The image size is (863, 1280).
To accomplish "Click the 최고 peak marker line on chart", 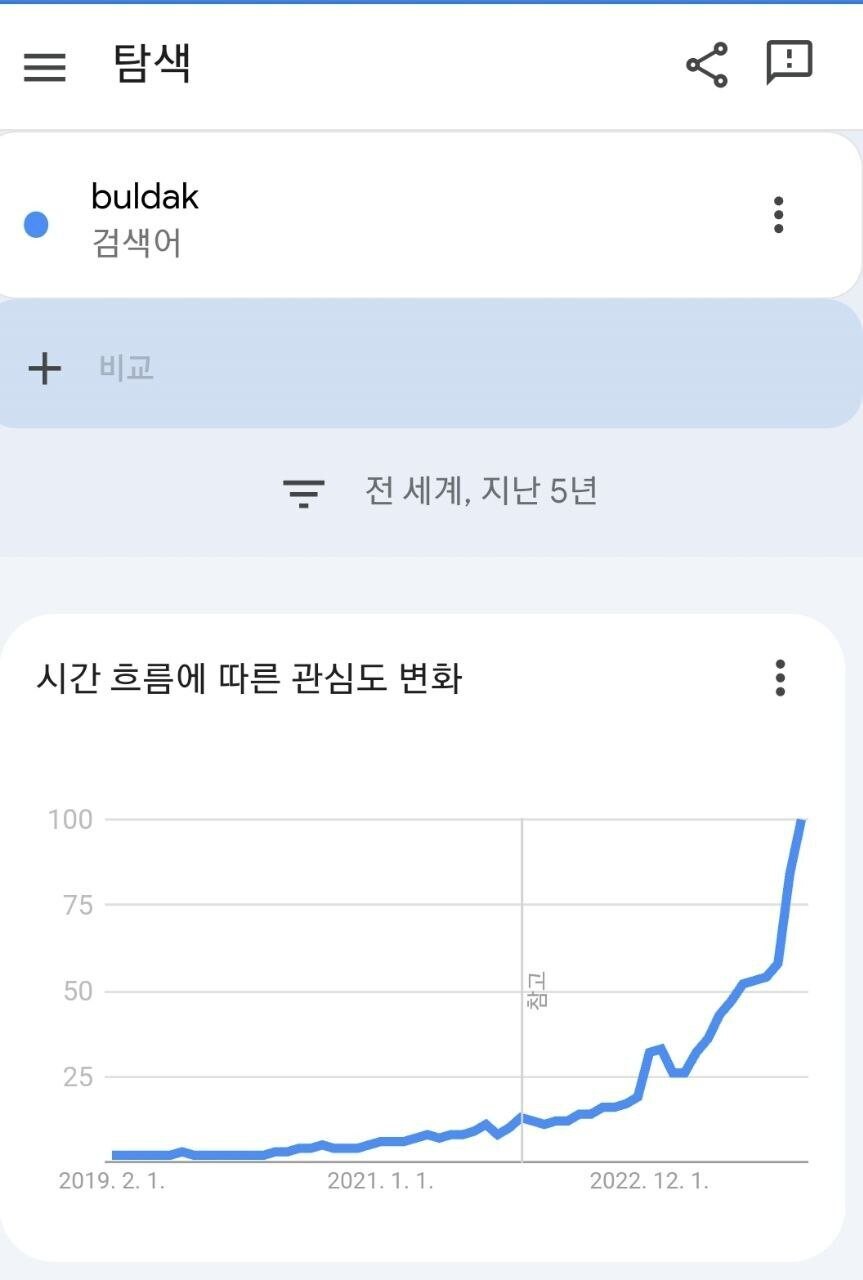I will [x=521, y=990].
